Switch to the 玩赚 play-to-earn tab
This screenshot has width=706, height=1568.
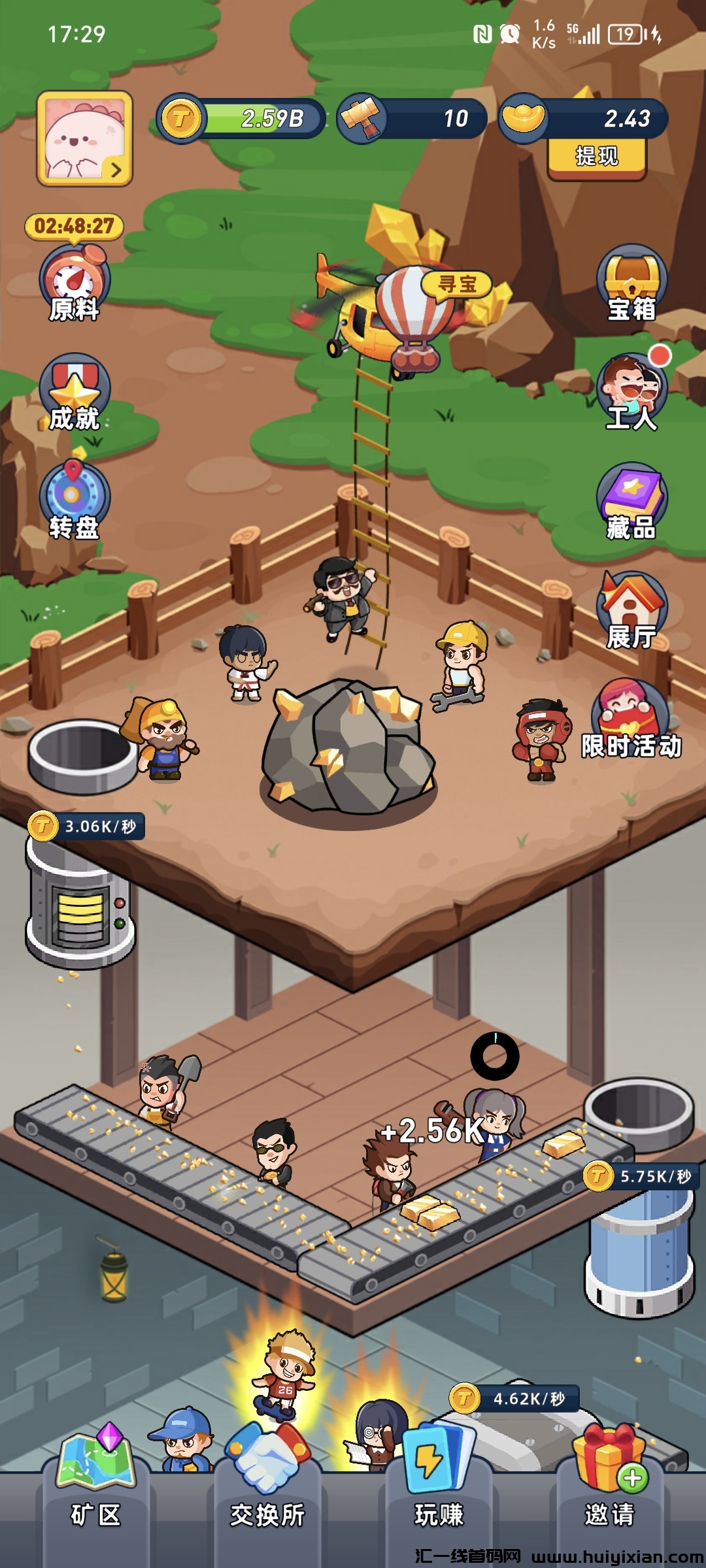(438, 1496)
